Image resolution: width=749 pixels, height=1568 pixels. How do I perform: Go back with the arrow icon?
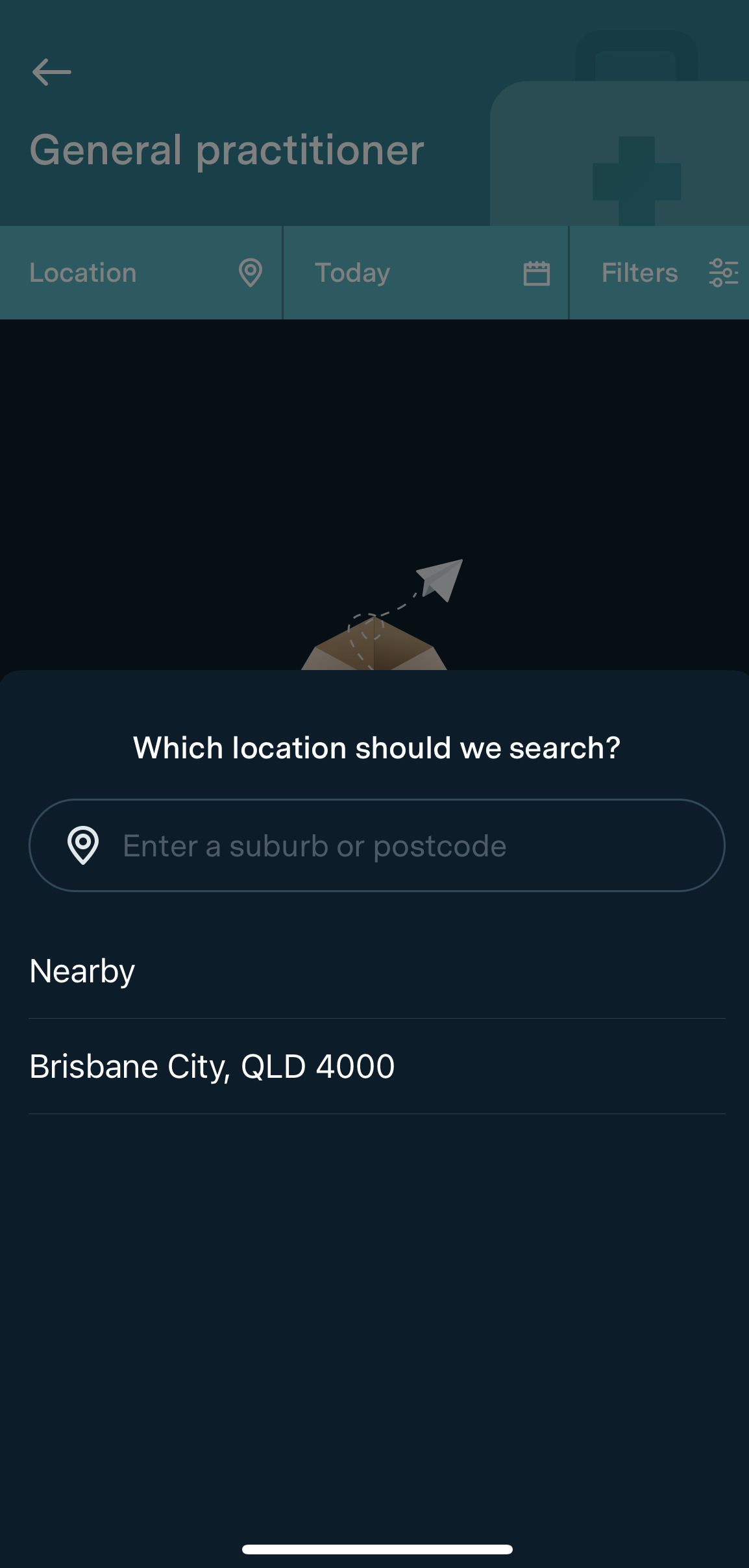52,71
